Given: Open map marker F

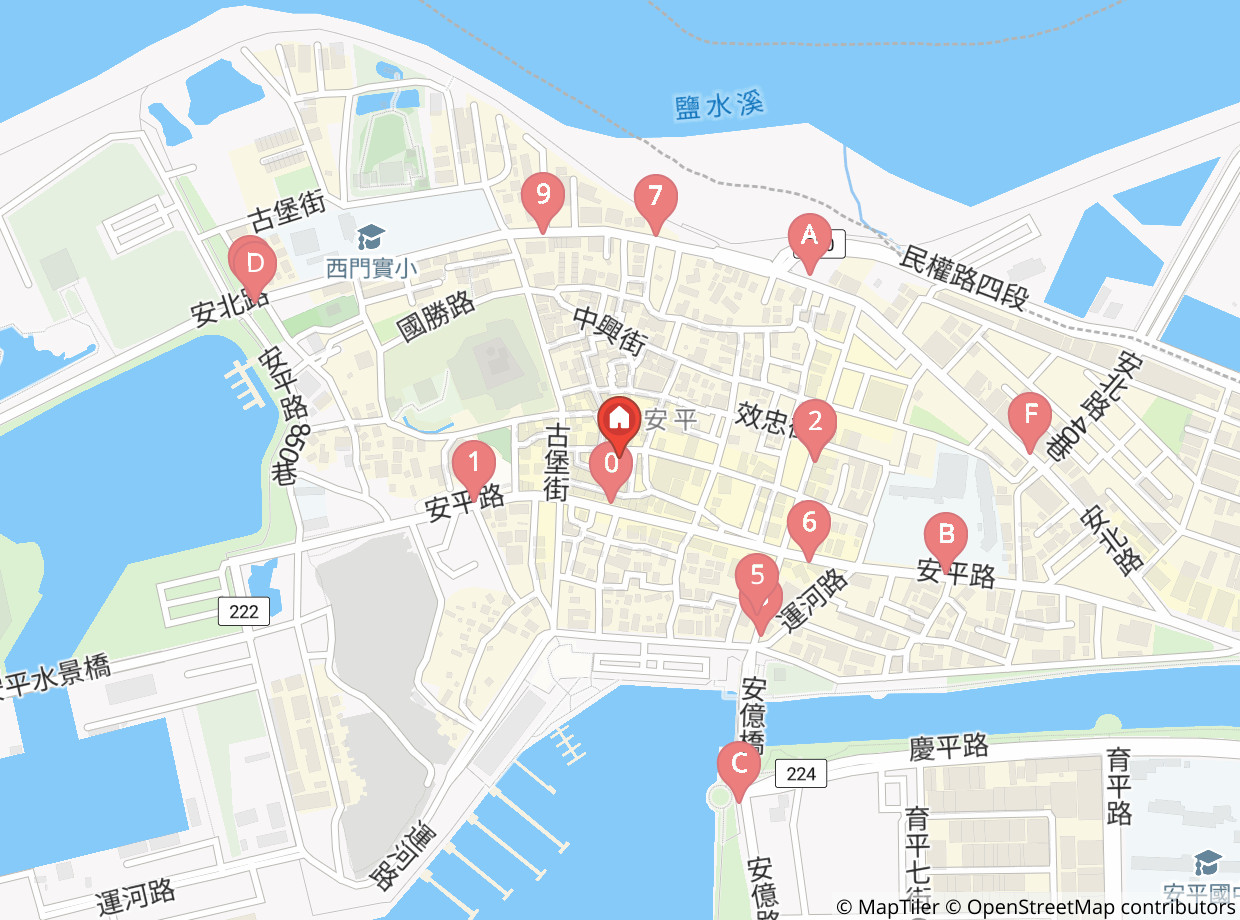Looking at the screenshot, I should tap(1030, 421).
